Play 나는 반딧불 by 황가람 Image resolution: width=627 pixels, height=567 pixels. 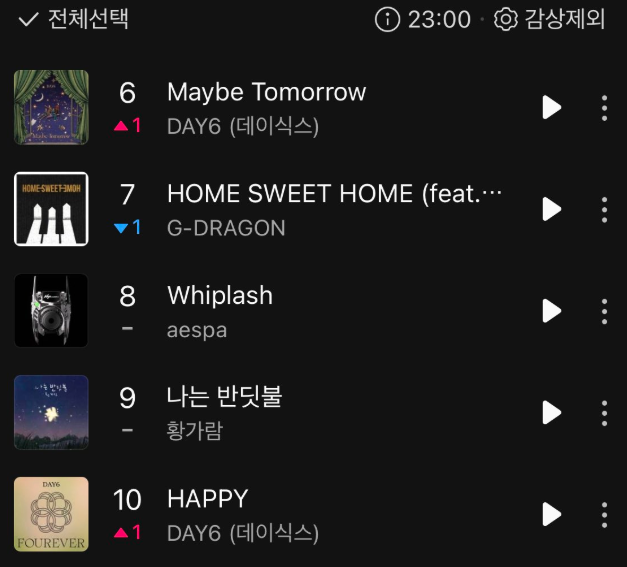point(551,412)
